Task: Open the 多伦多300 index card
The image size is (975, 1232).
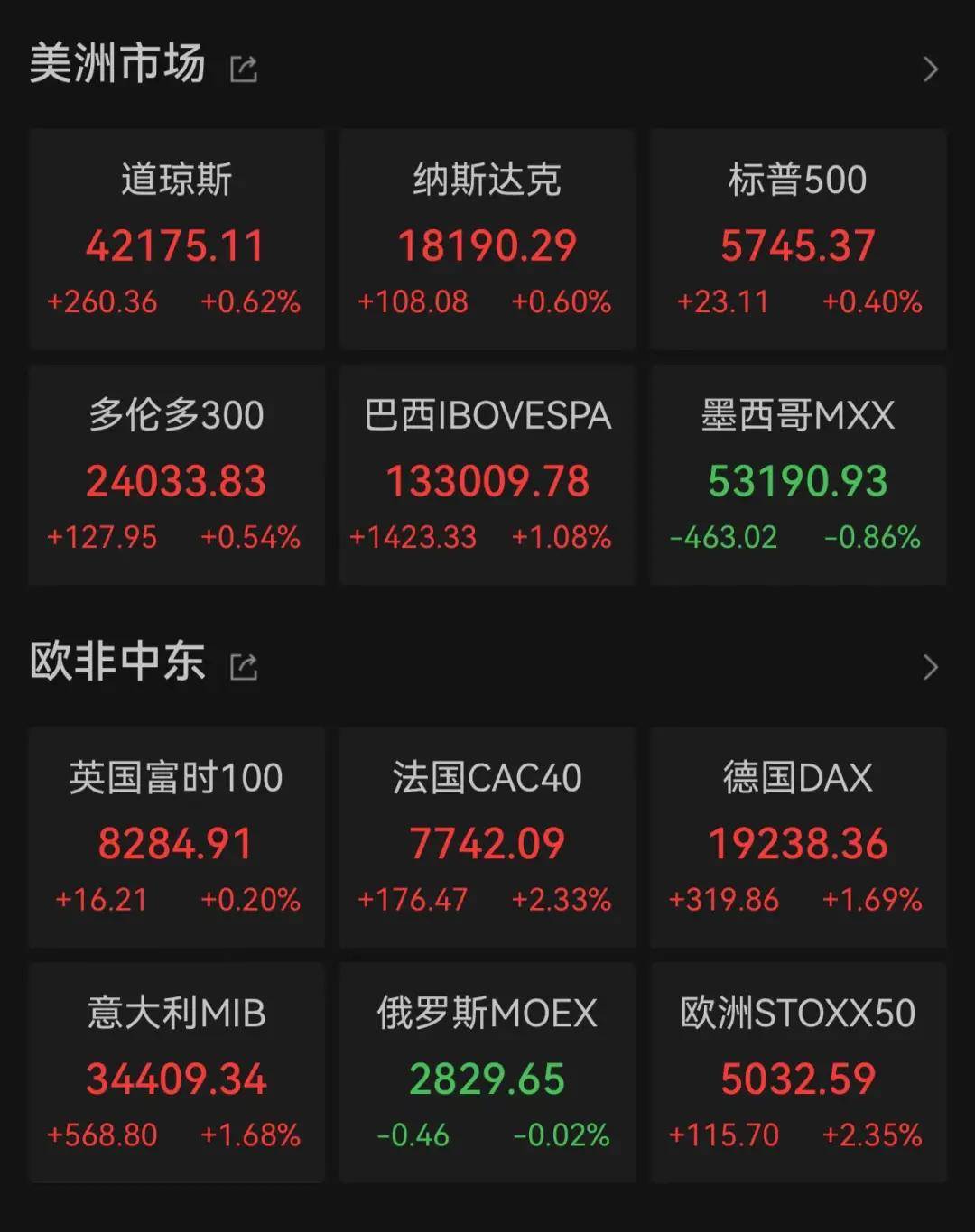Action: pyautogui.click(x=177, y=474)
